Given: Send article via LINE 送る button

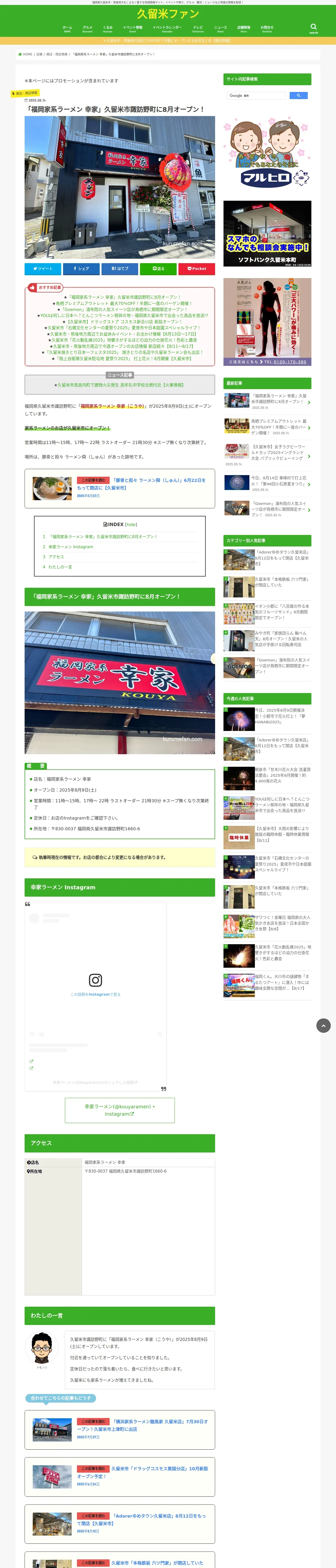Looking at the screenshot, I should tap(158, 268).
